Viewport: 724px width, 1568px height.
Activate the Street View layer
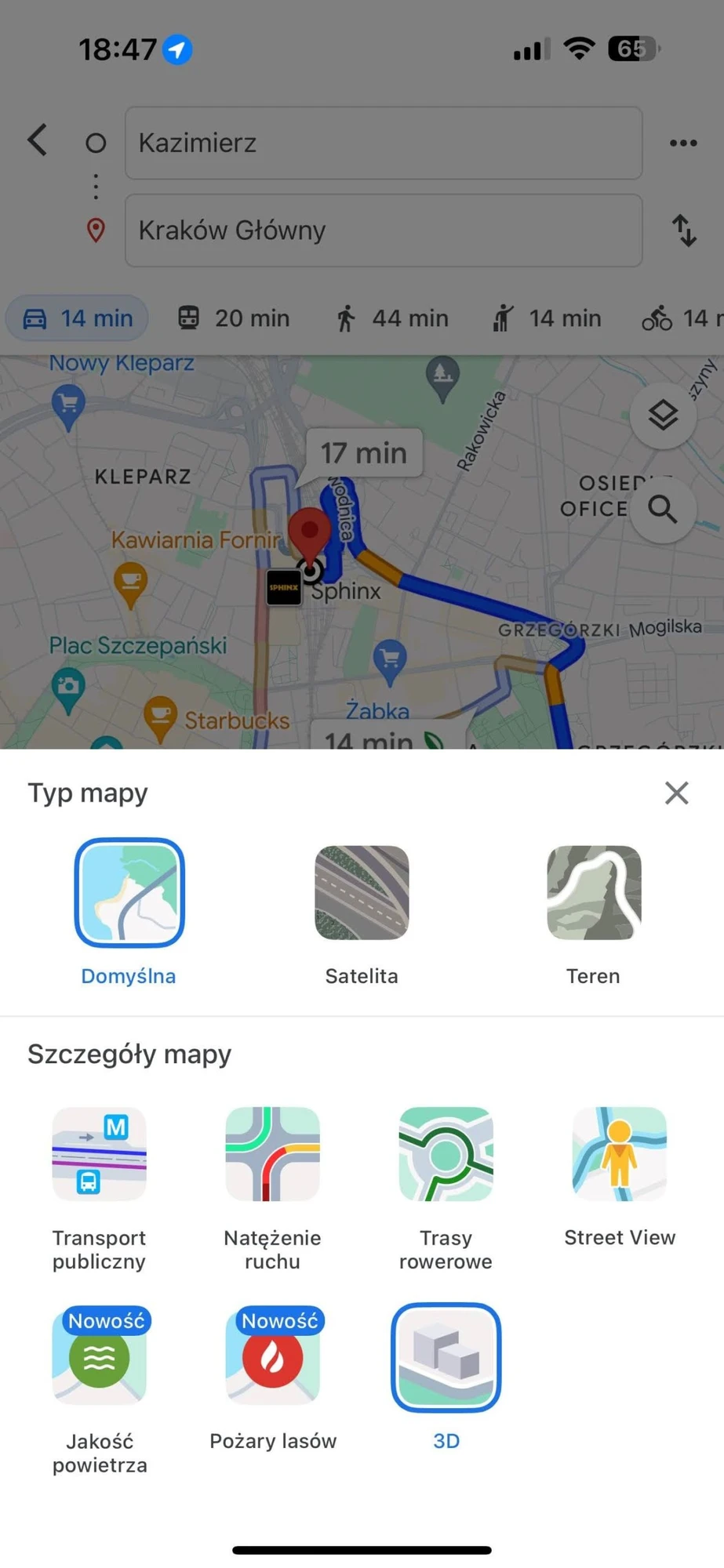click(x=620, y=1154)
